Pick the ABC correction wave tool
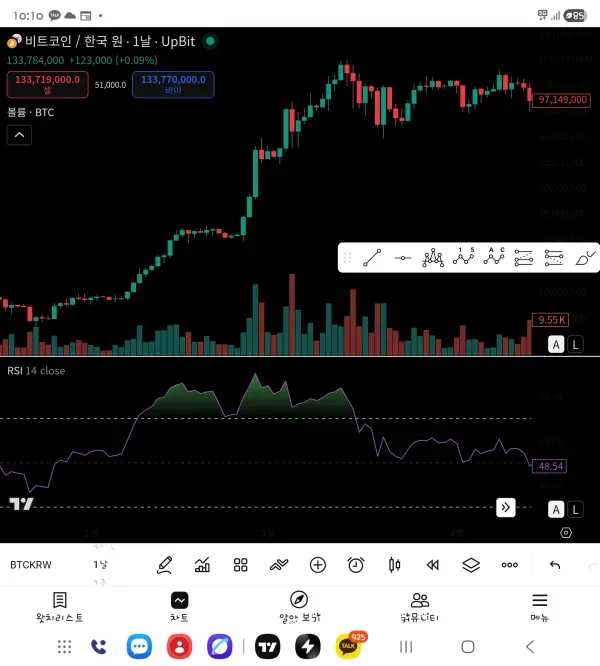 click(x=493, y=258)
